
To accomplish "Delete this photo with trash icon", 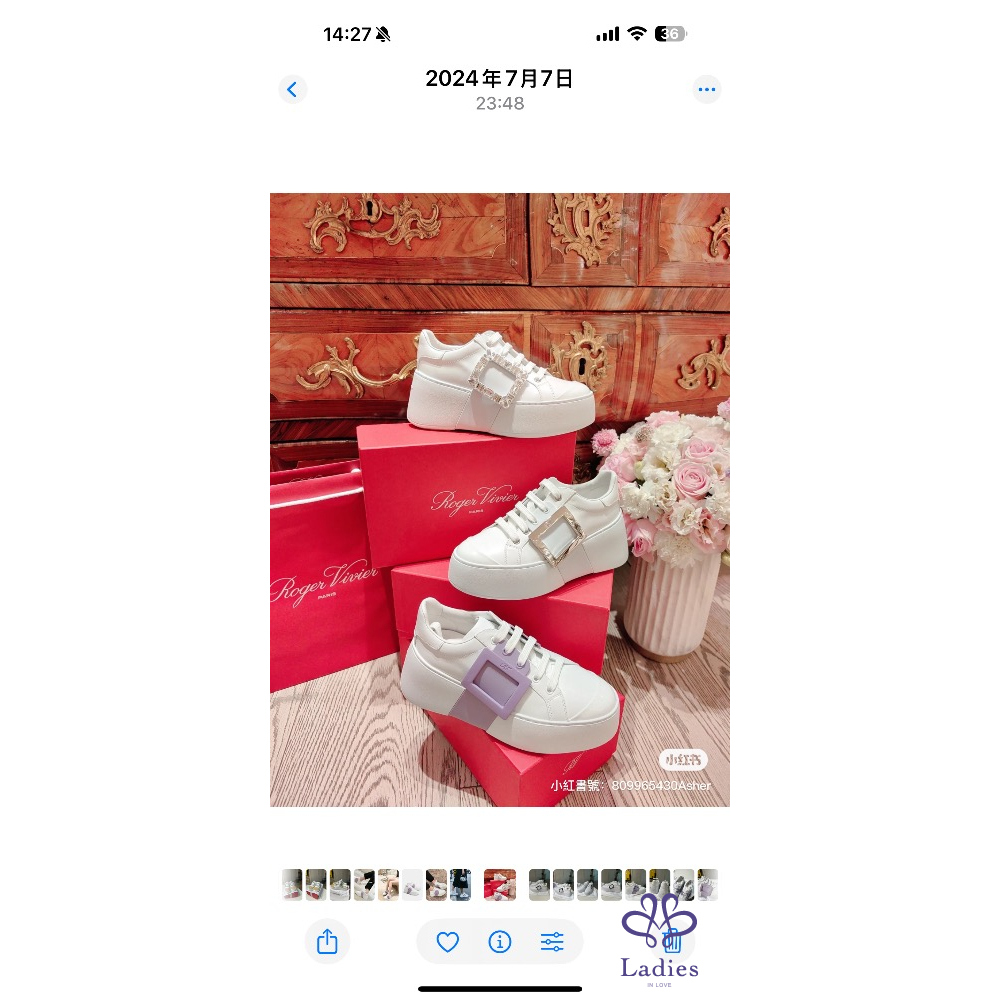I will pos(672,940).
